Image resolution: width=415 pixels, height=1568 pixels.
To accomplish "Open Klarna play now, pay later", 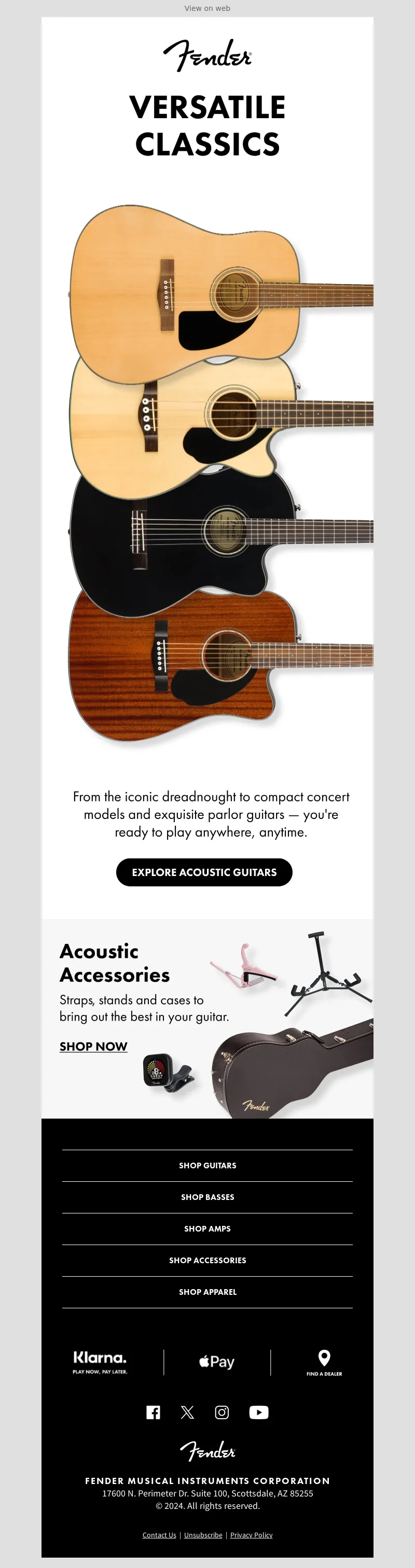I will (x=100, y=1362).
